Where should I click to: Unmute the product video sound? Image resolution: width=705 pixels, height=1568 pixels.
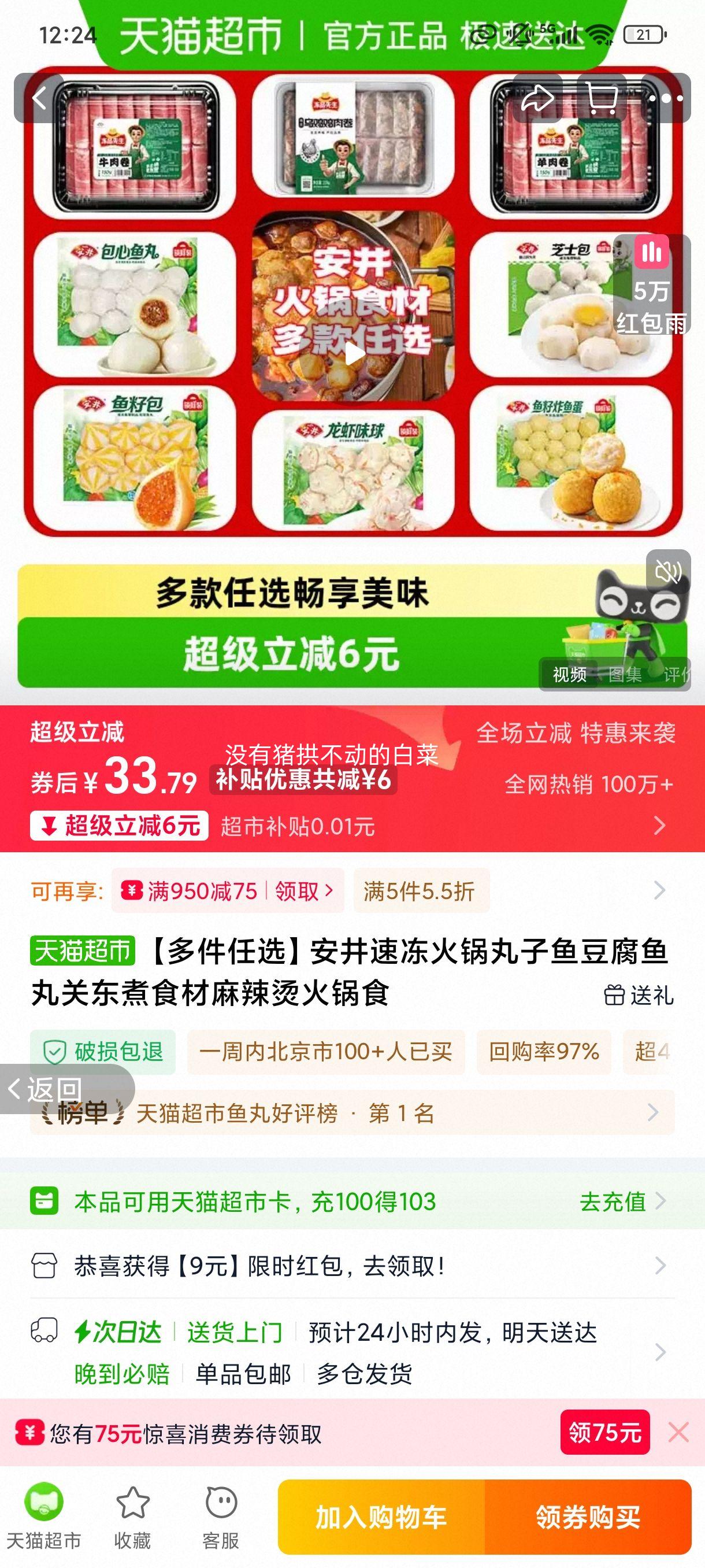pyautogui.click(x=667, y=573)
